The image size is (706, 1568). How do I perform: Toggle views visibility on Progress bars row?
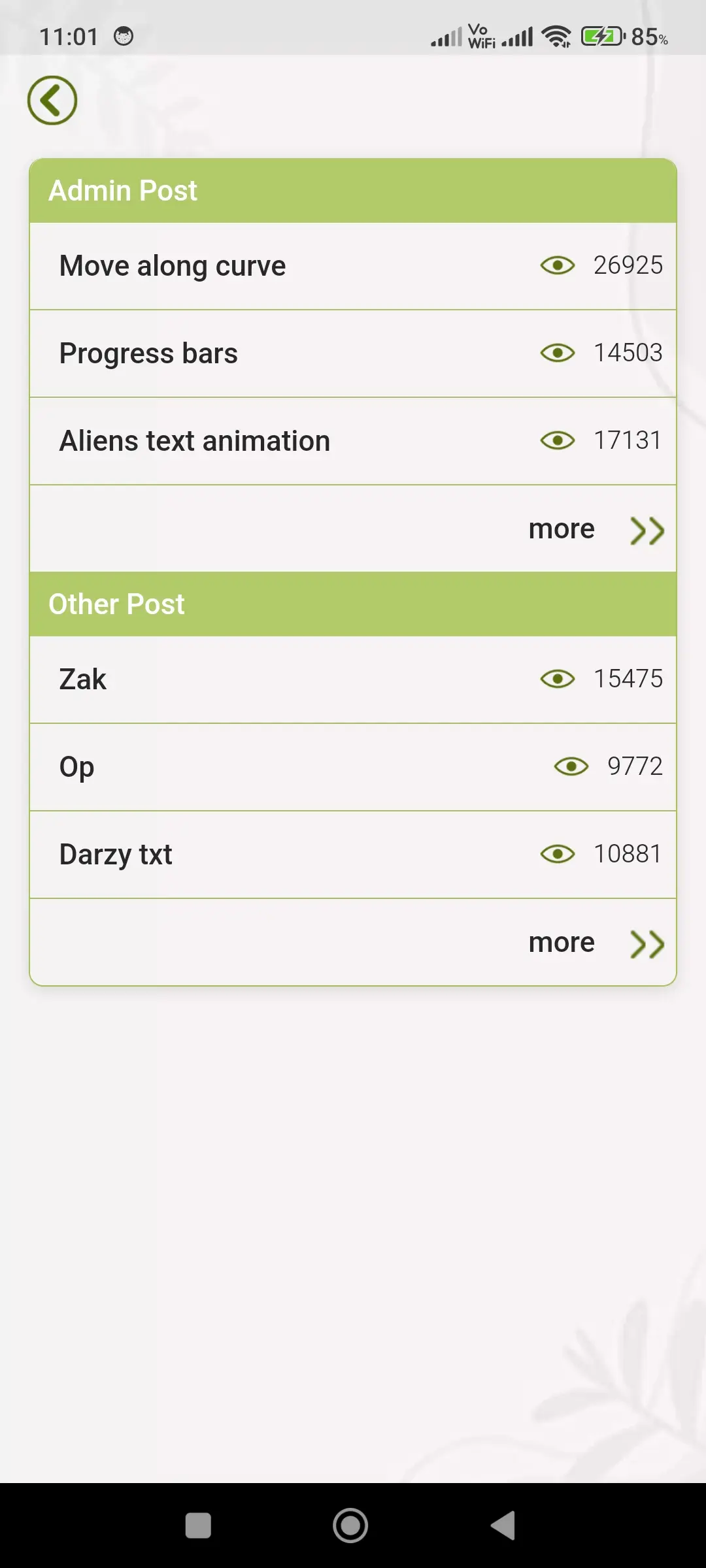(x=556, y=353)
